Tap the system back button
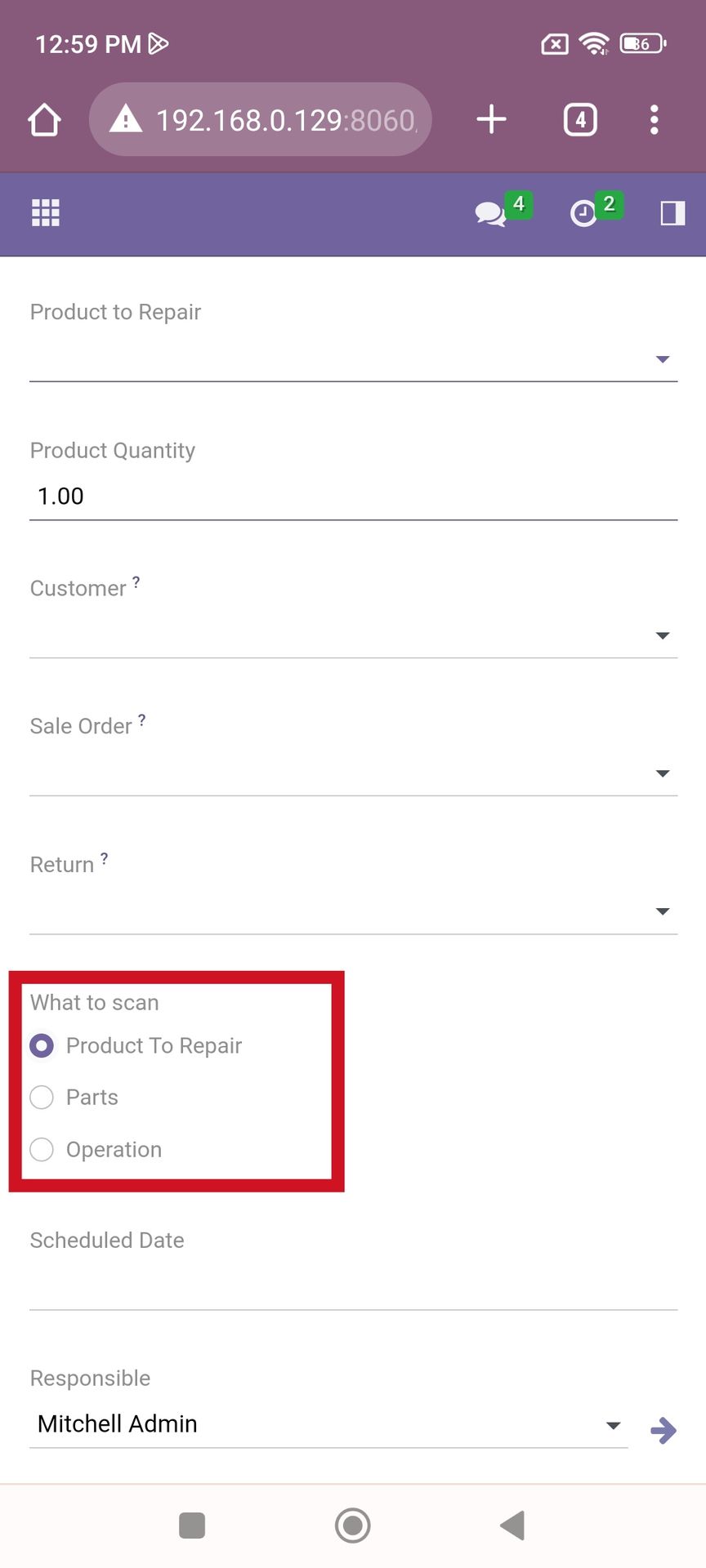Screen dimensions: 706x1568 [x=512, y=1526]
